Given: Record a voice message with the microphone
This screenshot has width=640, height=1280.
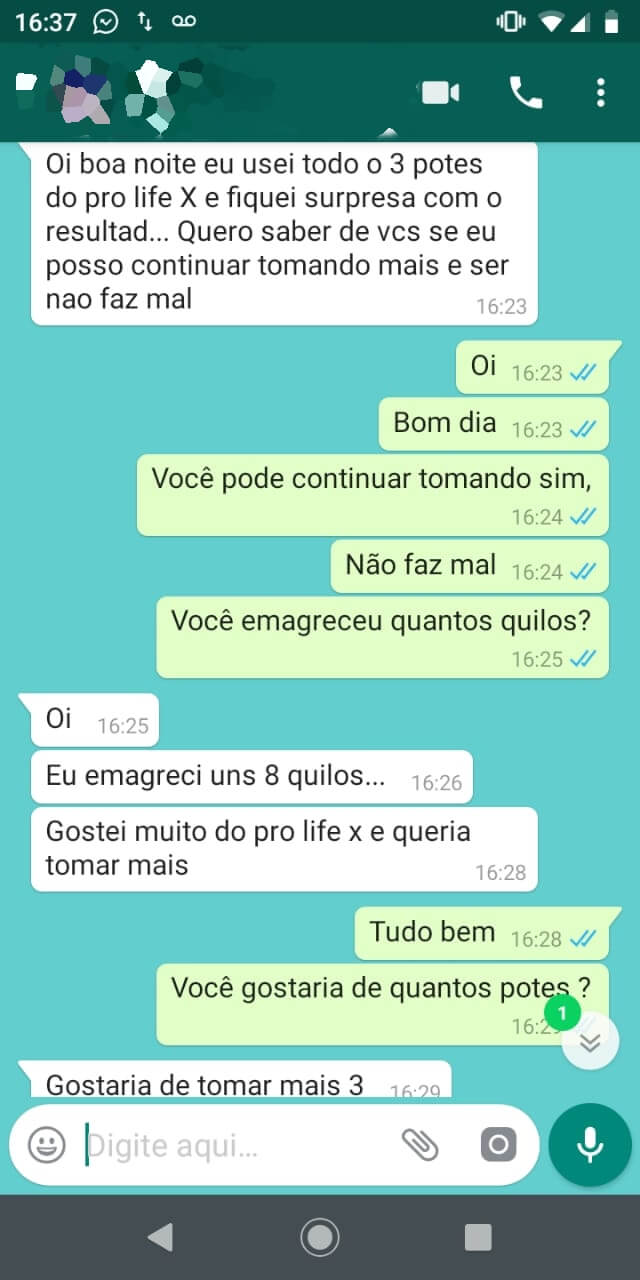Looking at the screenshot, I should point(590,1144).
